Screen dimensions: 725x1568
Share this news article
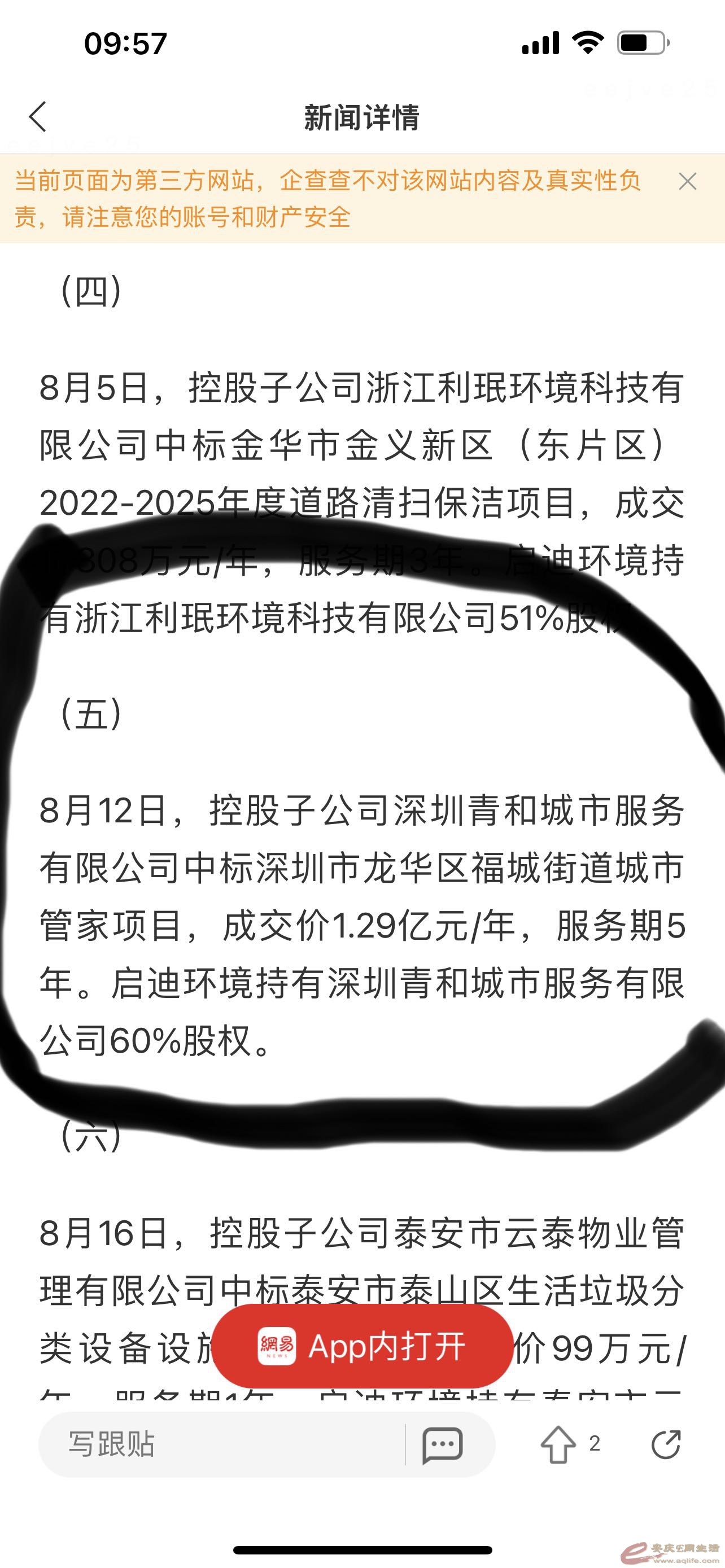pos(665,1444)
